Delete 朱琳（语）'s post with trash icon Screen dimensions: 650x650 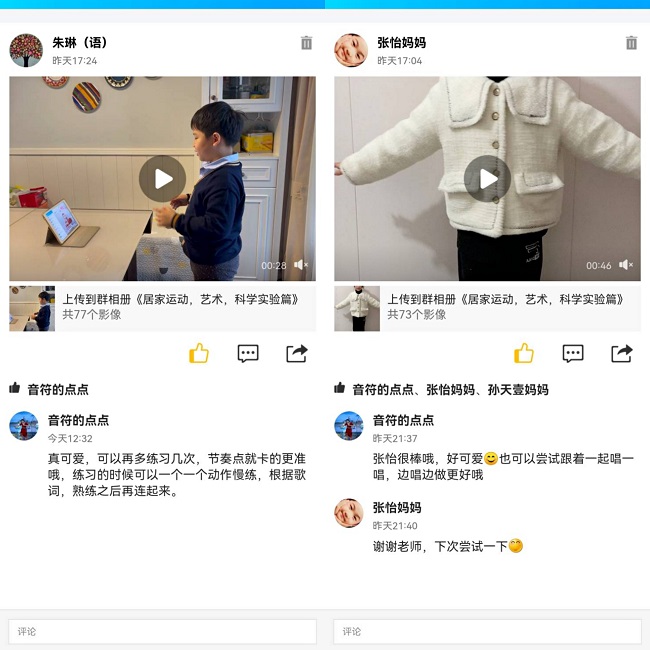coord(306,43)
